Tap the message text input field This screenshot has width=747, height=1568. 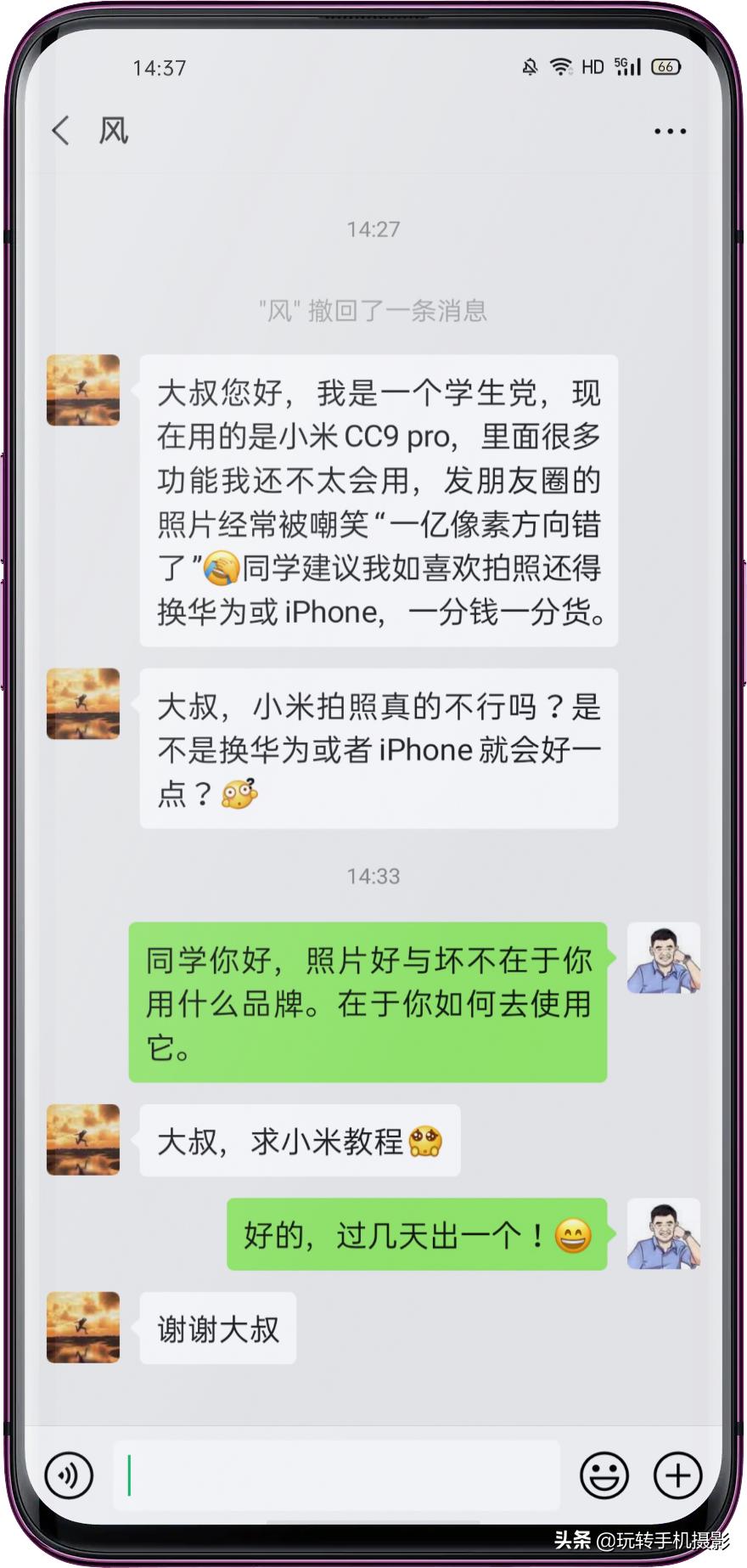click(340, 1475)
